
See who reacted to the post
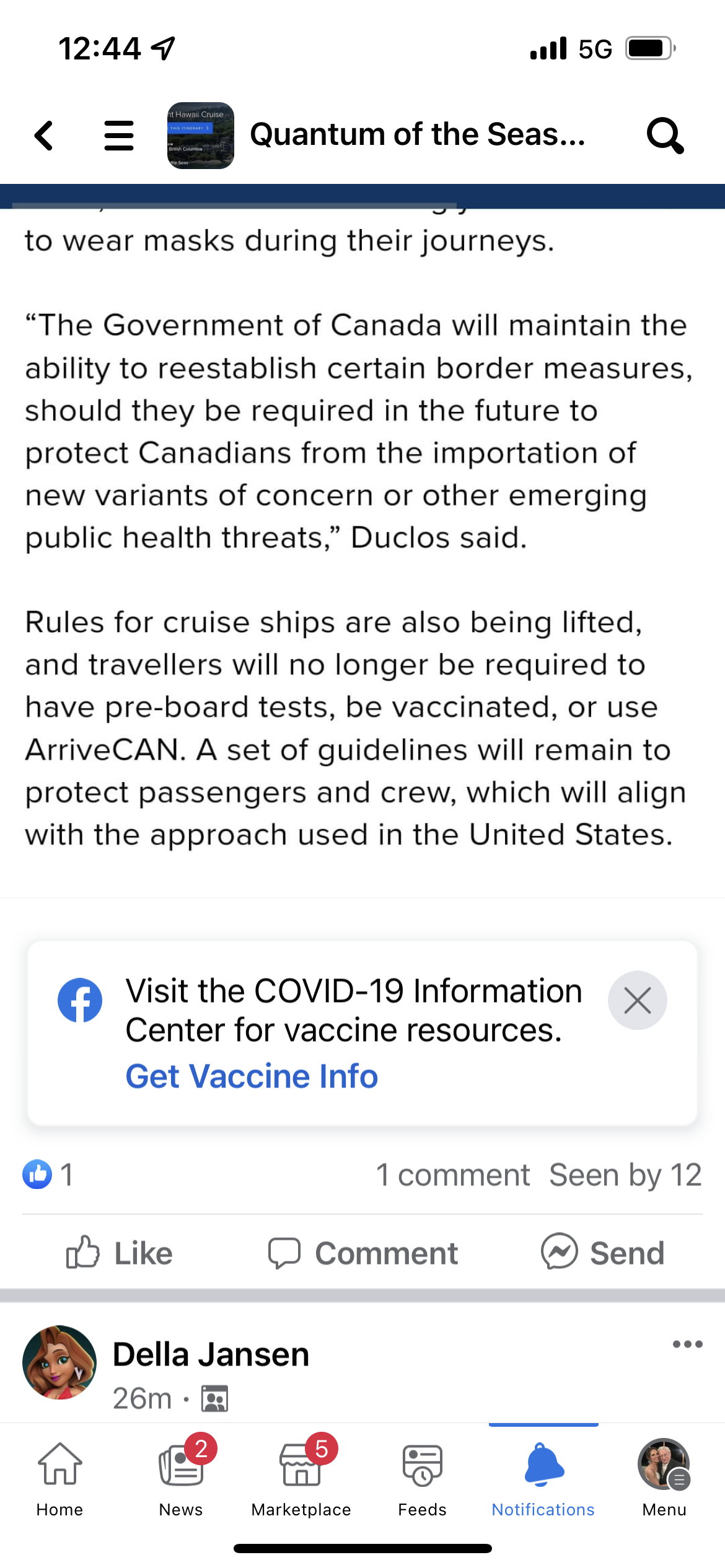coord(48,1174)
